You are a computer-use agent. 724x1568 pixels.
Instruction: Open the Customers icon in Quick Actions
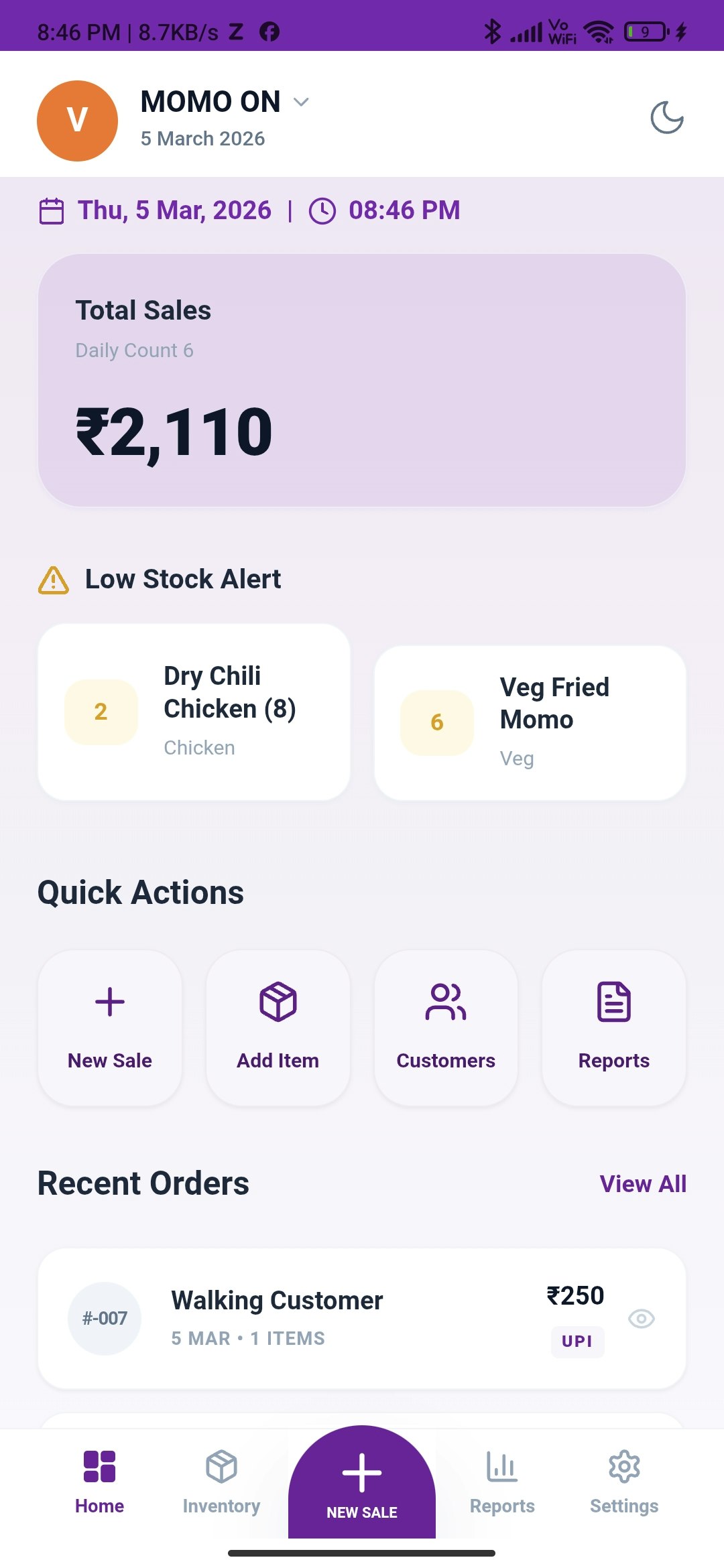click(445, 1002)
